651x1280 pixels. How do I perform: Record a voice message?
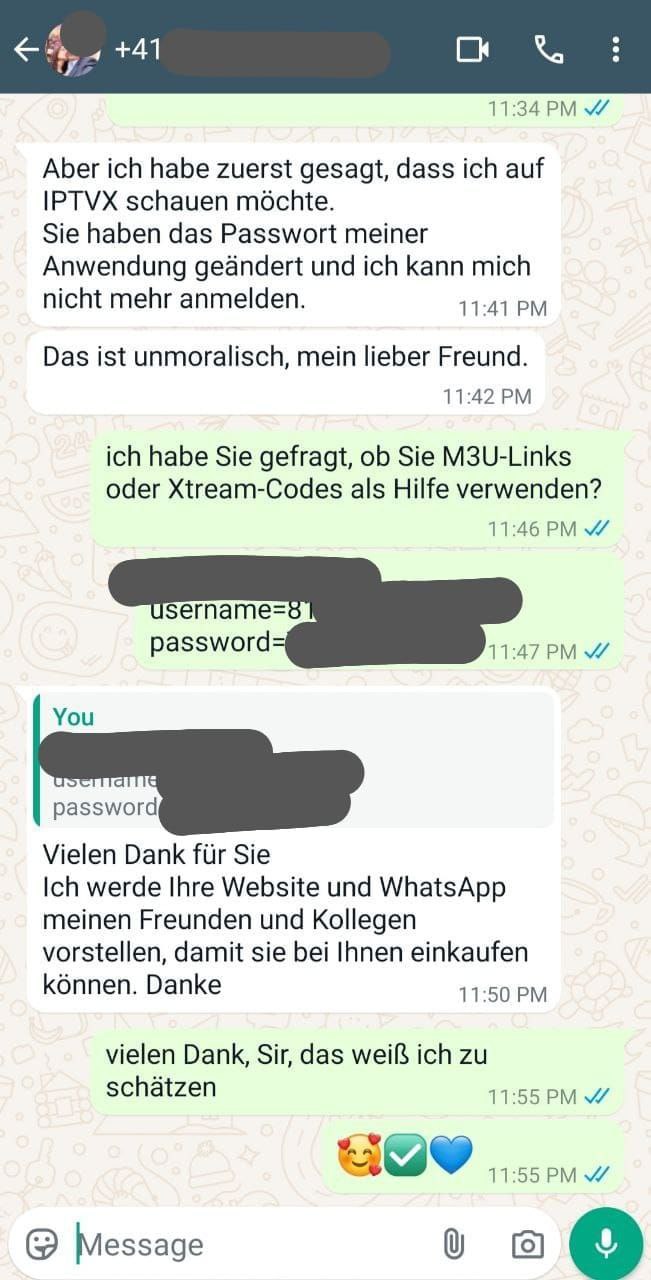click(605, 1244)
